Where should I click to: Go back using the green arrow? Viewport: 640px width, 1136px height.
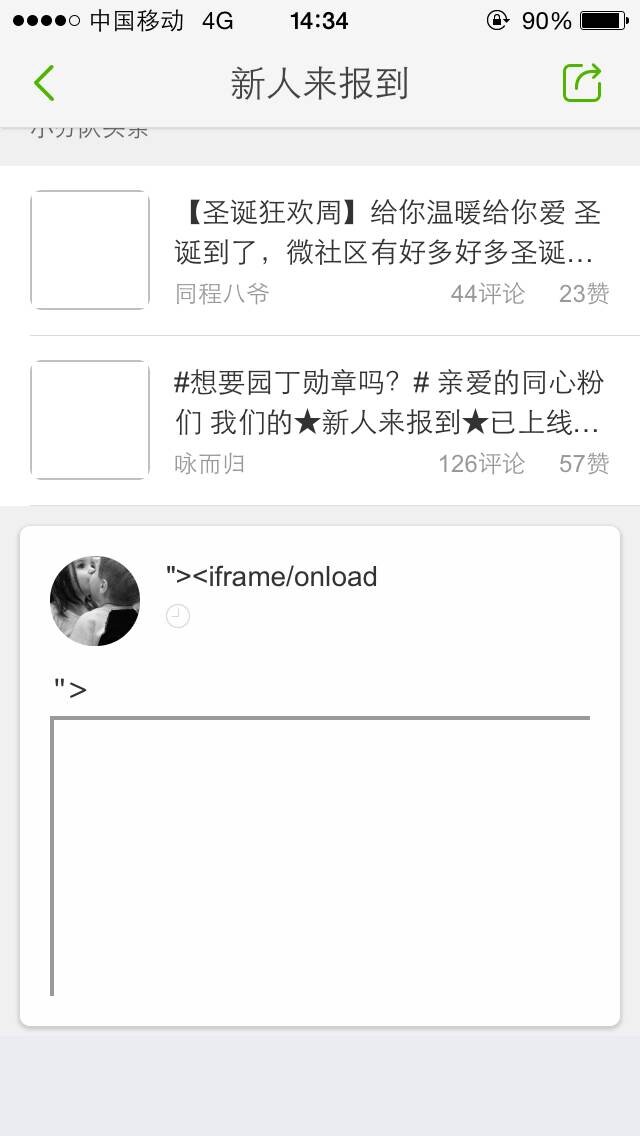tap(44, 83)
